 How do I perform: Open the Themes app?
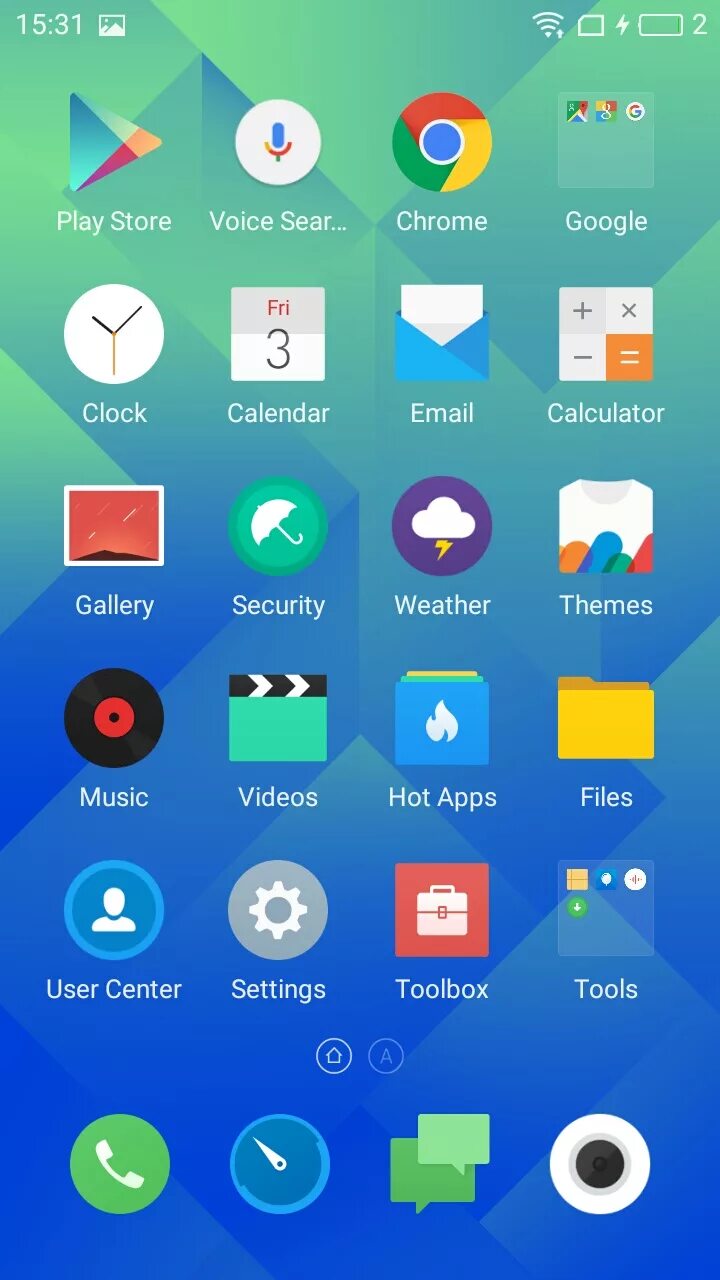(606, 526)
